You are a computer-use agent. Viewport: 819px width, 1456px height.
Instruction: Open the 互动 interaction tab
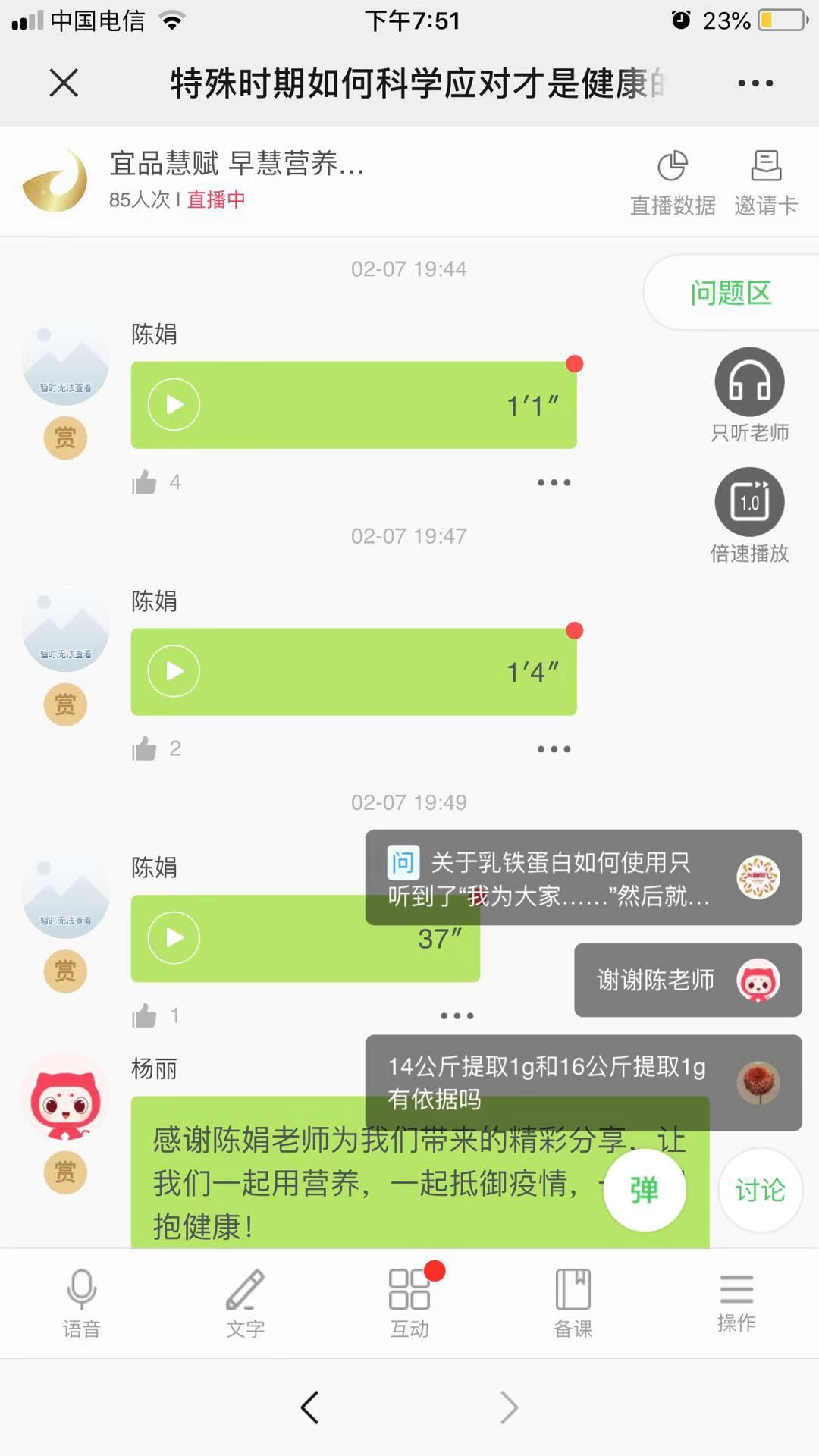click(x=409, y=1303)
